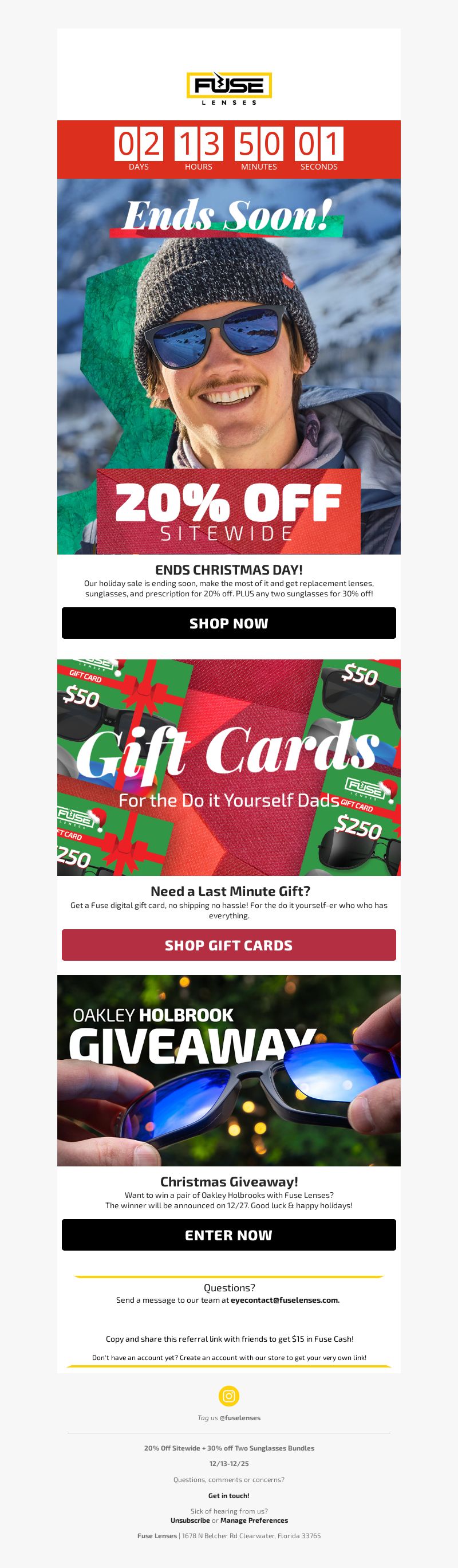The image size is (458, 1568).
Task: Open the Oakley Holbrook Giveaway banner
Action: (x=228, y=1070)
